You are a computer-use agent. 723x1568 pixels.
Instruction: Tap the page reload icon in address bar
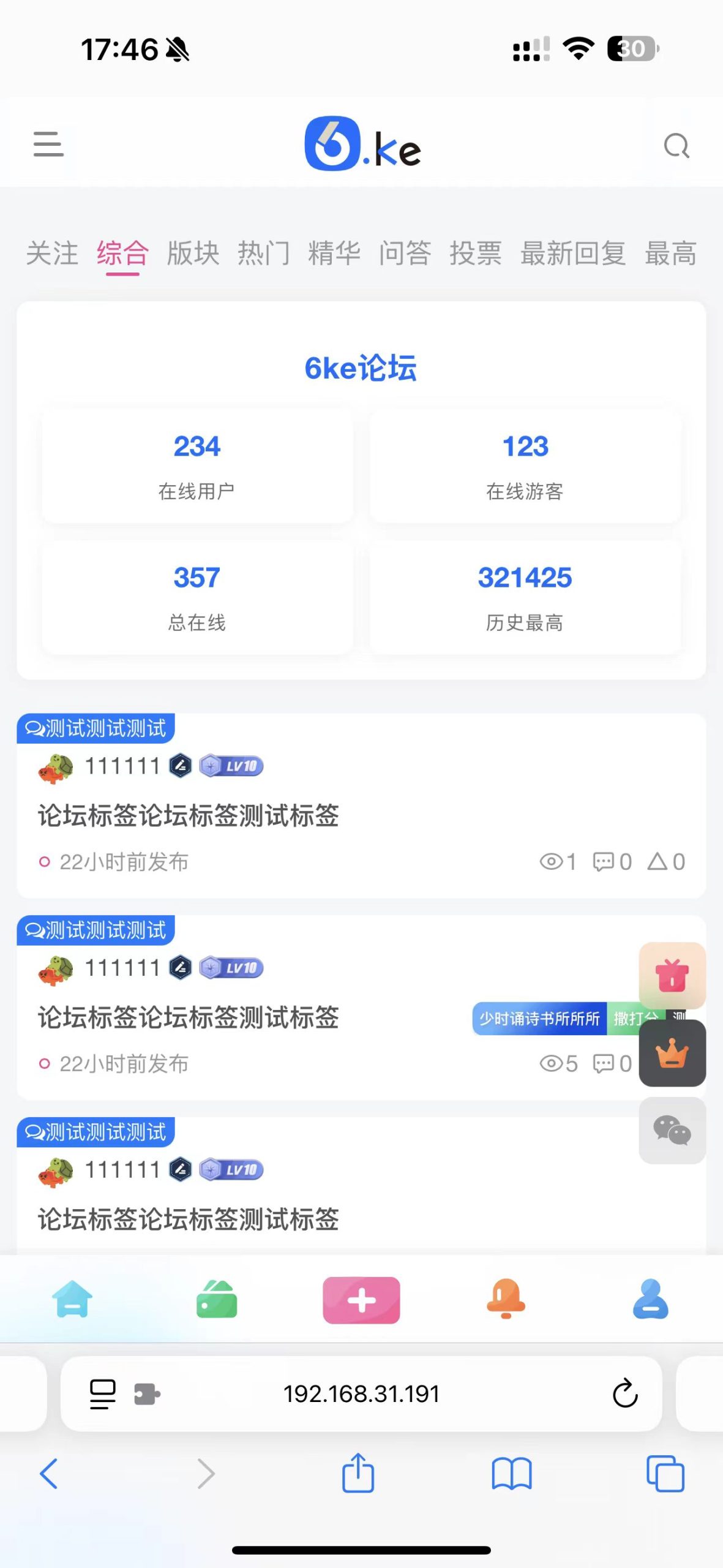pos(624,1392)
